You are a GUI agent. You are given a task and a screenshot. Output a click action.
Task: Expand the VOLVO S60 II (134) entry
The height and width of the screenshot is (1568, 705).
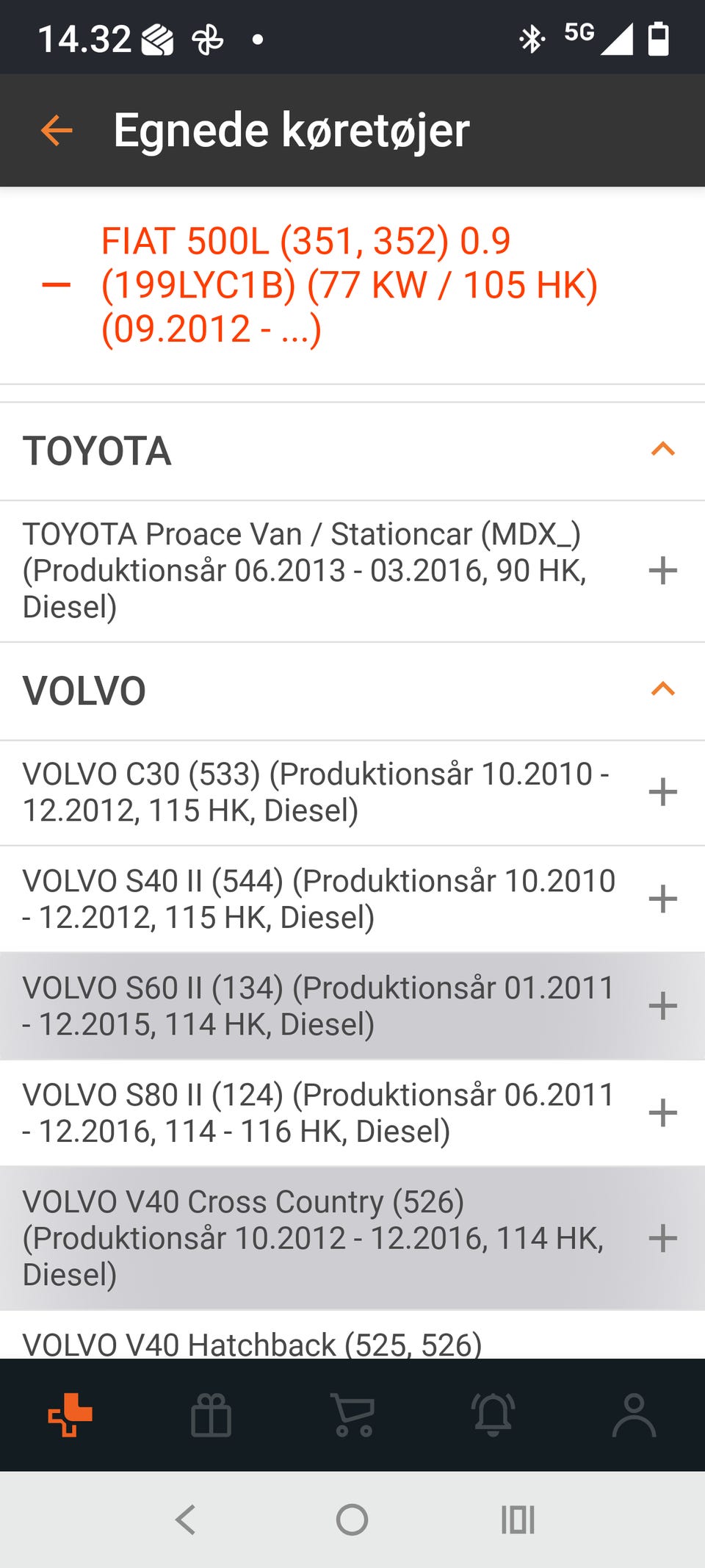point(662,1006)
